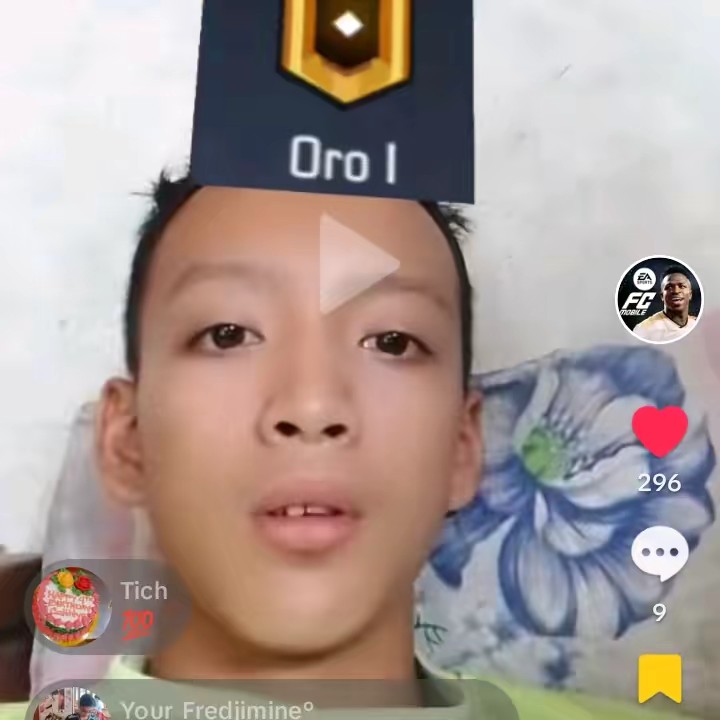Play the paused video
Viewport: 720px width, 720px height.
357,263
